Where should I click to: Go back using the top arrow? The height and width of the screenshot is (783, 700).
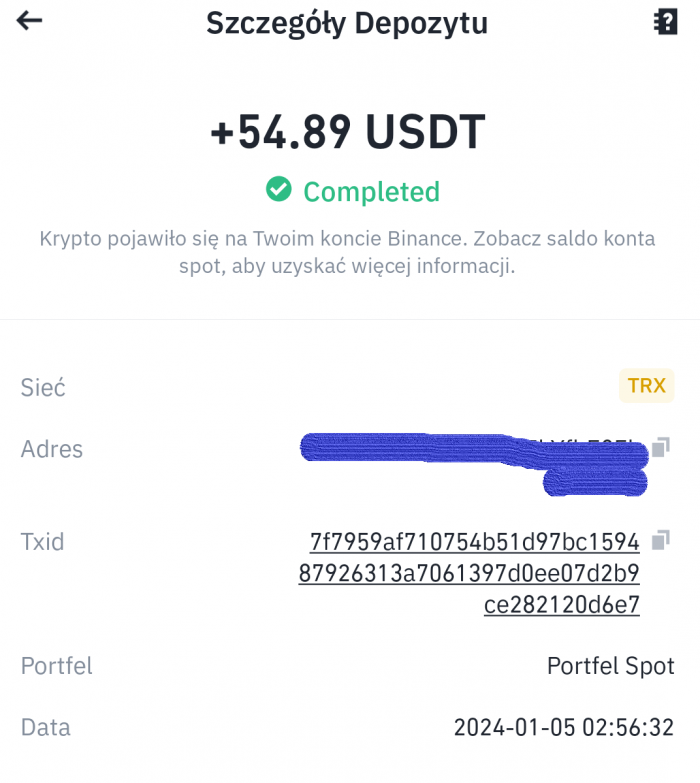30,21
